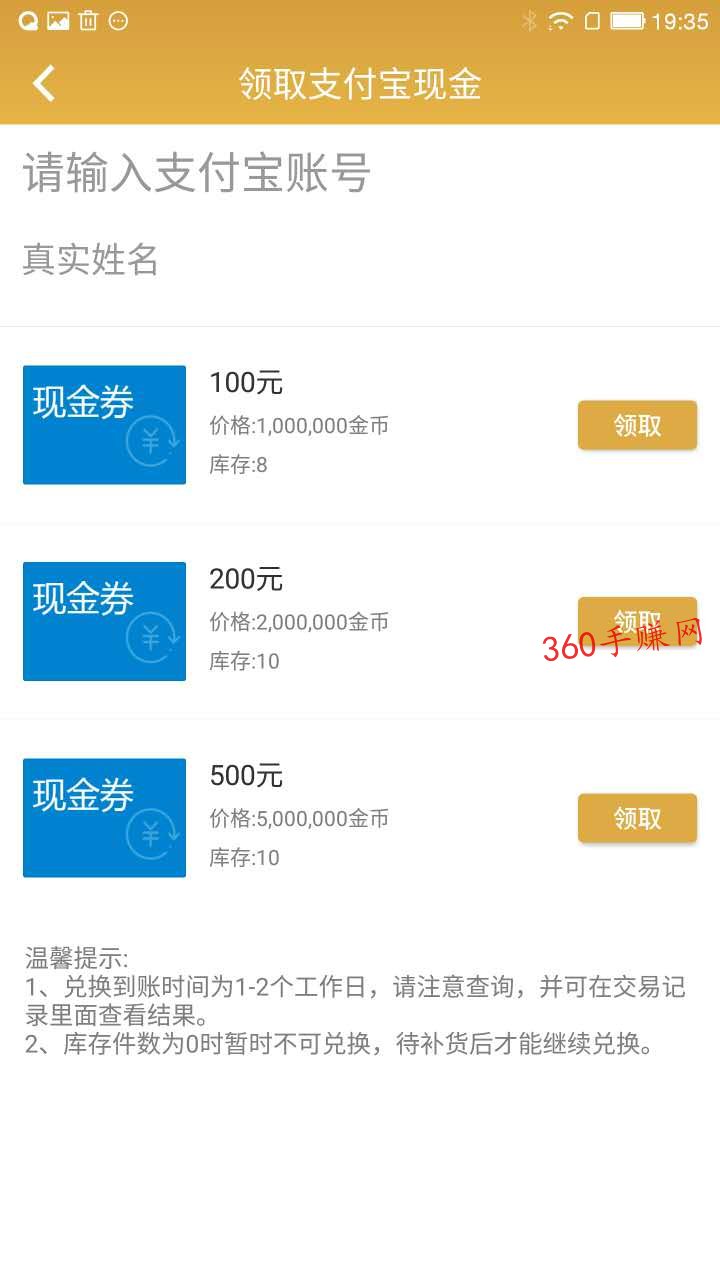The image size is (720, 1280).
Task: Go back using the header arrow
Action: tap(44, 84)
